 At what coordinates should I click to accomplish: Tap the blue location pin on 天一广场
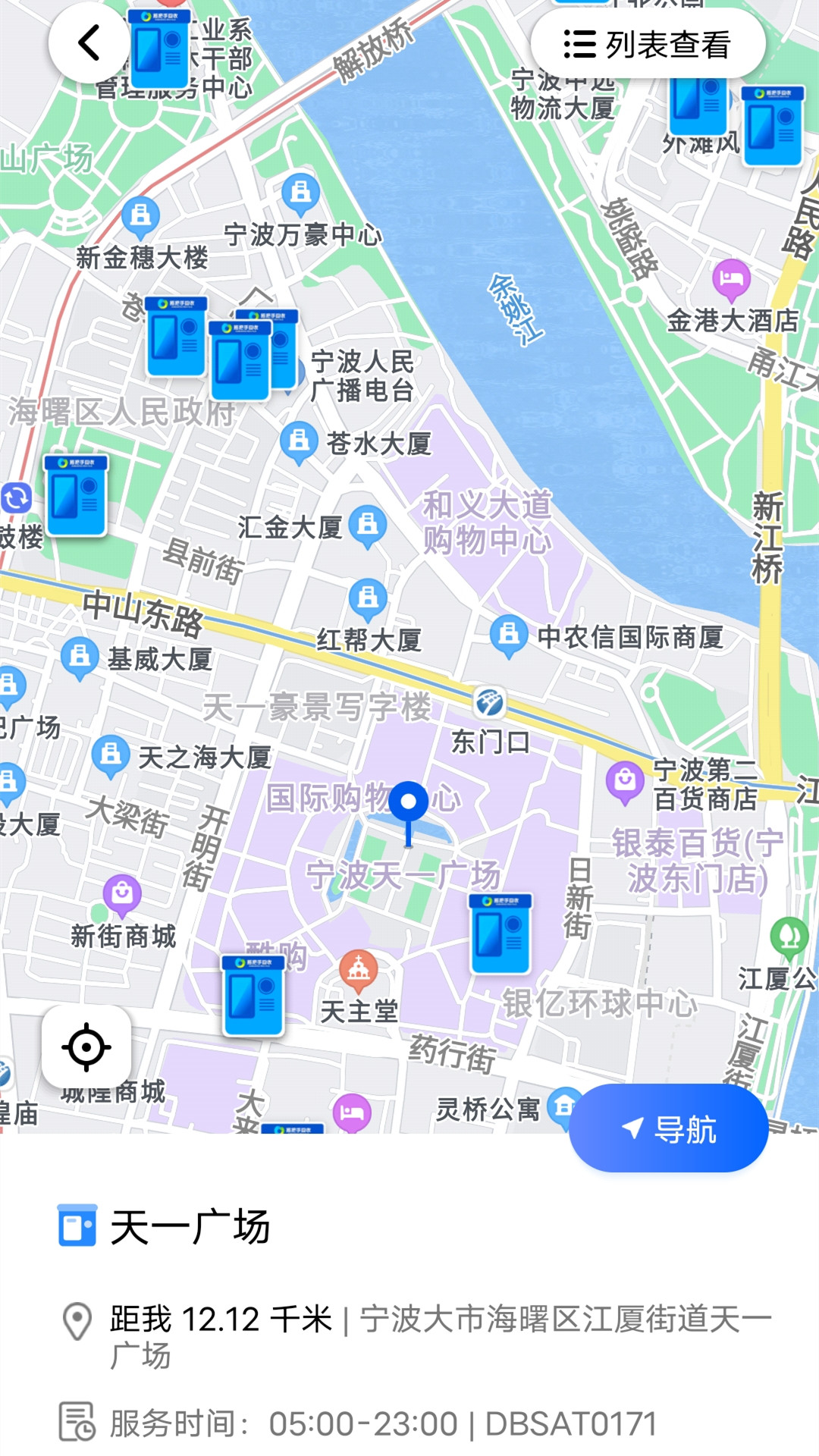[409, 805]
